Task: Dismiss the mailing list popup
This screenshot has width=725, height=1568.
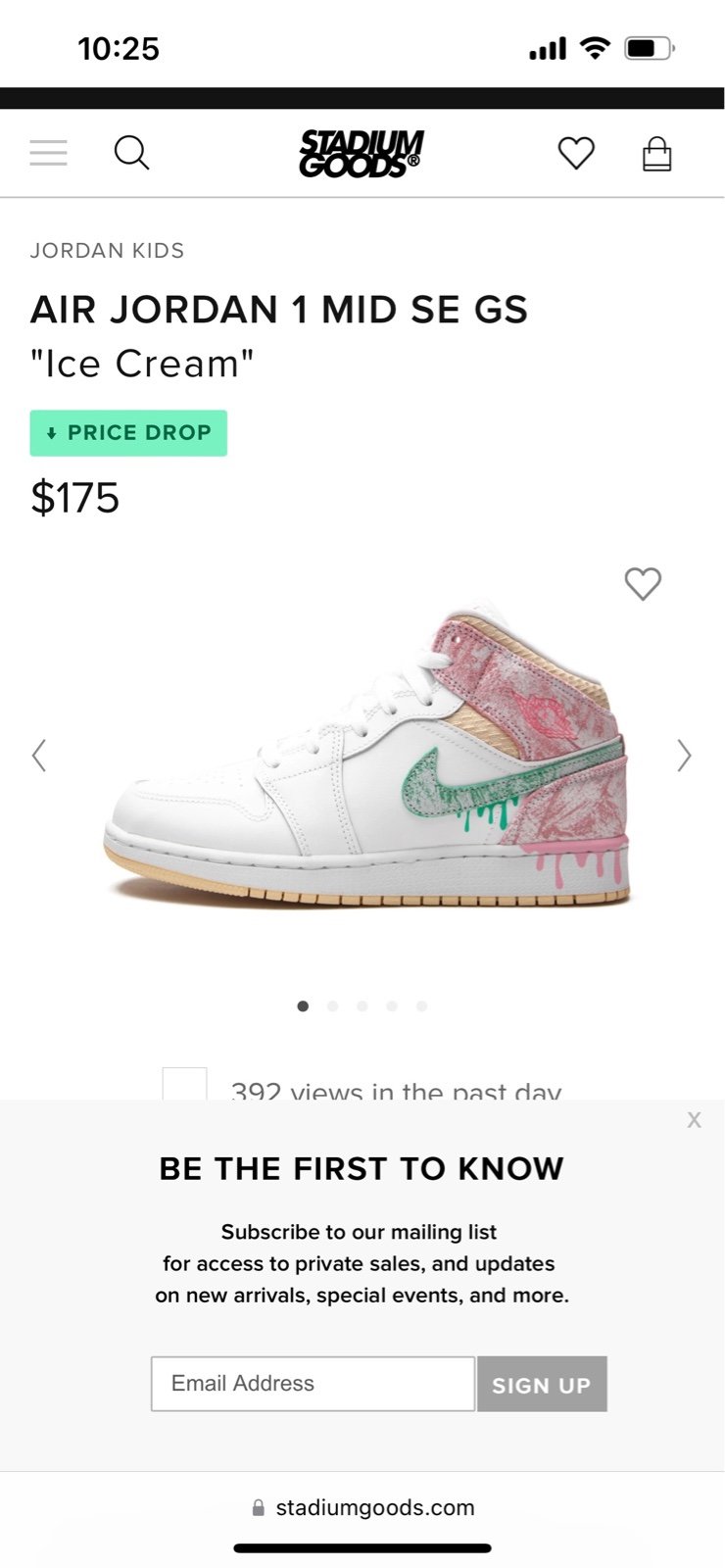Action: 694,1119
